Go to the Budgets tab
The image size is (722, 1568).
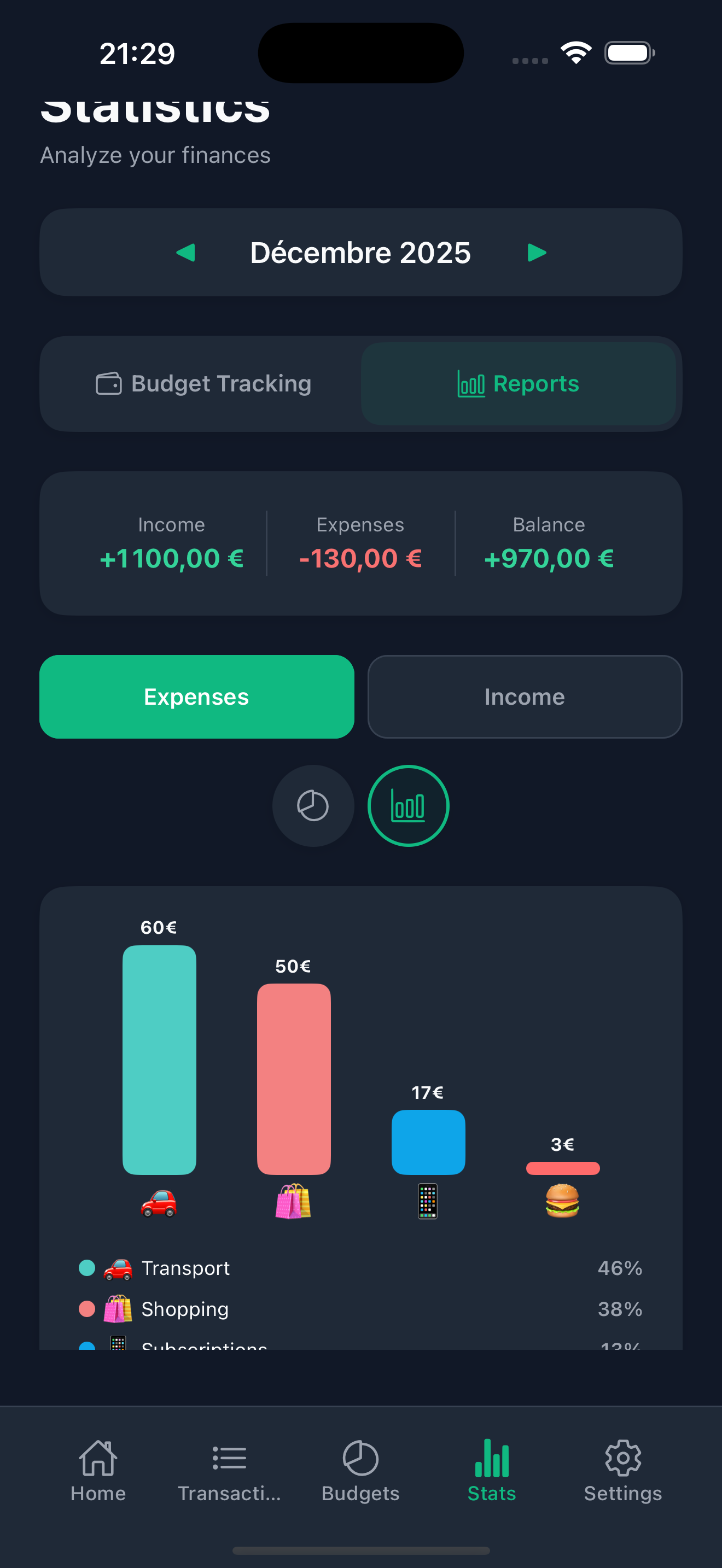pyautogui.click(x=360, y=1471)
